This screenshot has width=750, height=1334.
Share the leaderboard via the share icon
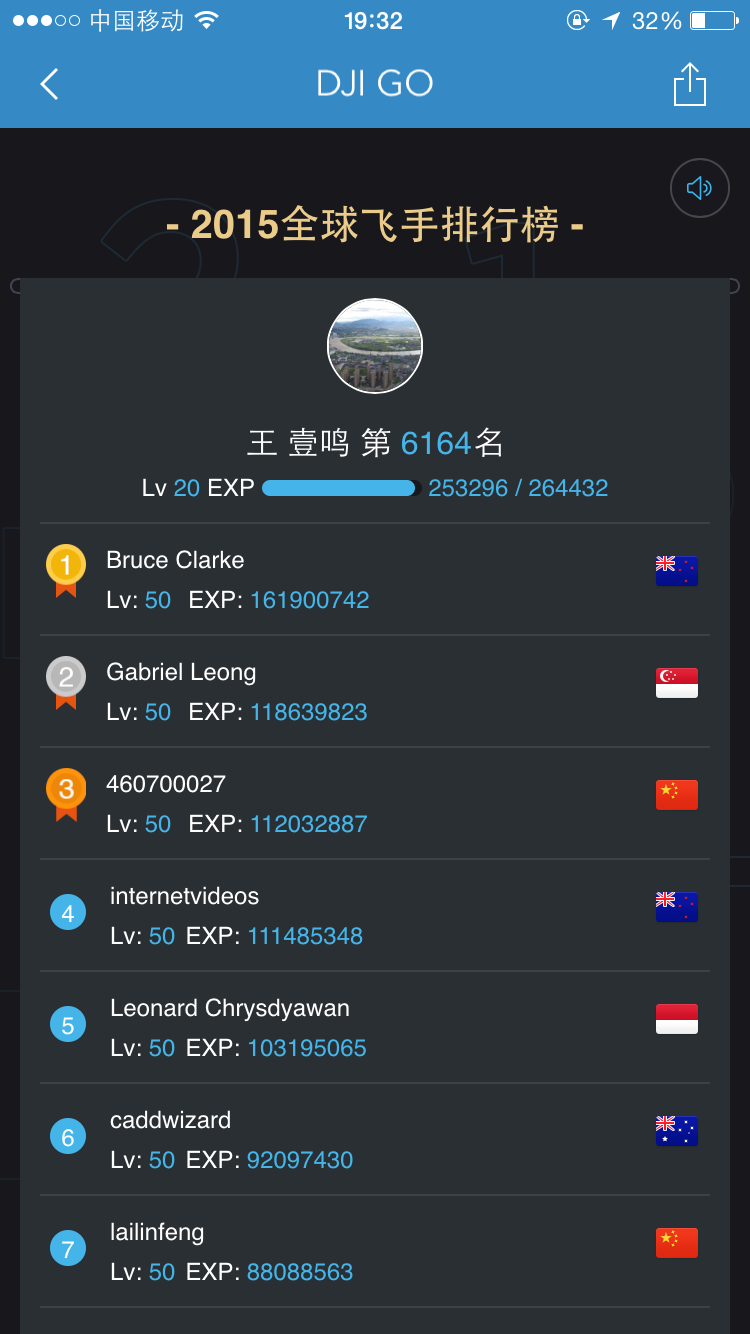tap(690, 84)
